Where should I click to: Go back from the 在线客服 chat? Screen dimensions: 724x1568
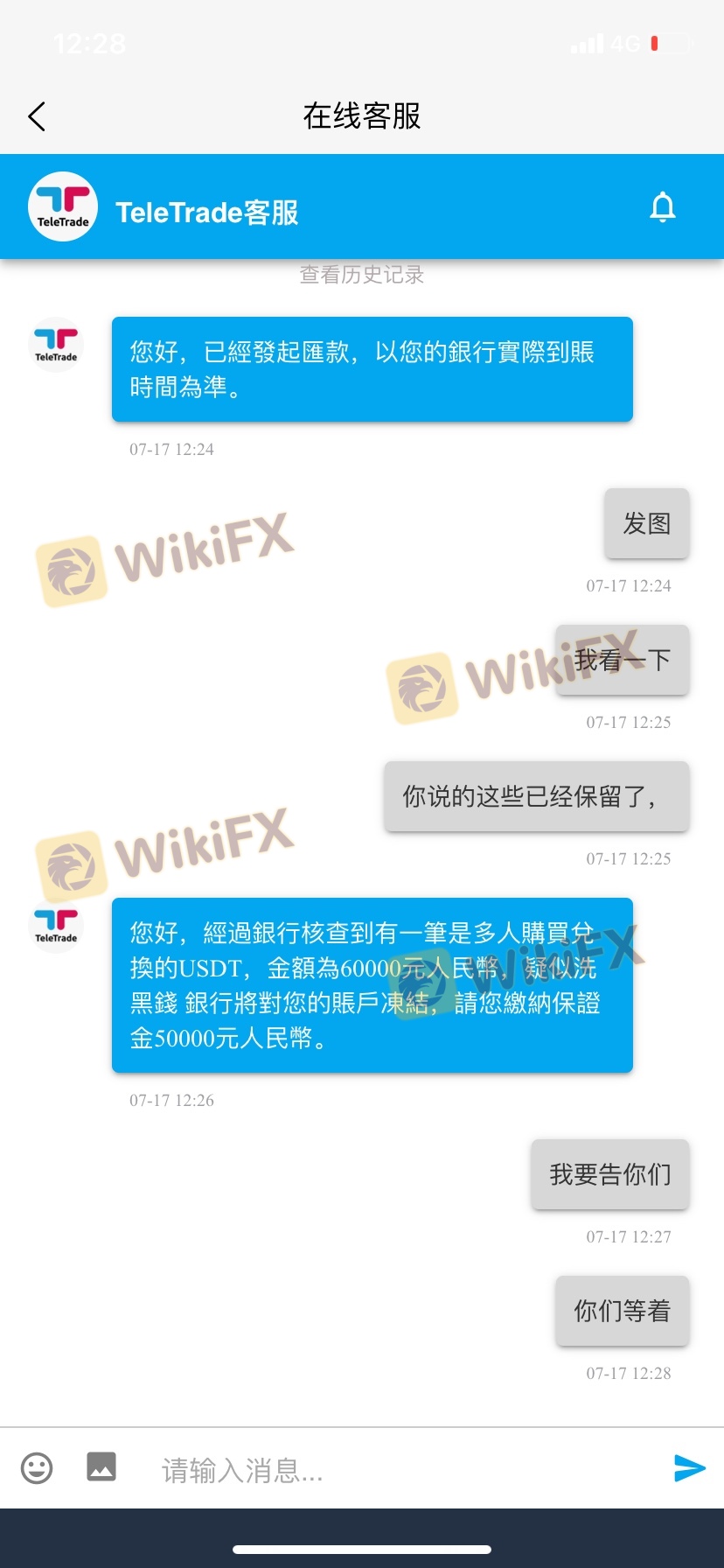pos(37,116)
